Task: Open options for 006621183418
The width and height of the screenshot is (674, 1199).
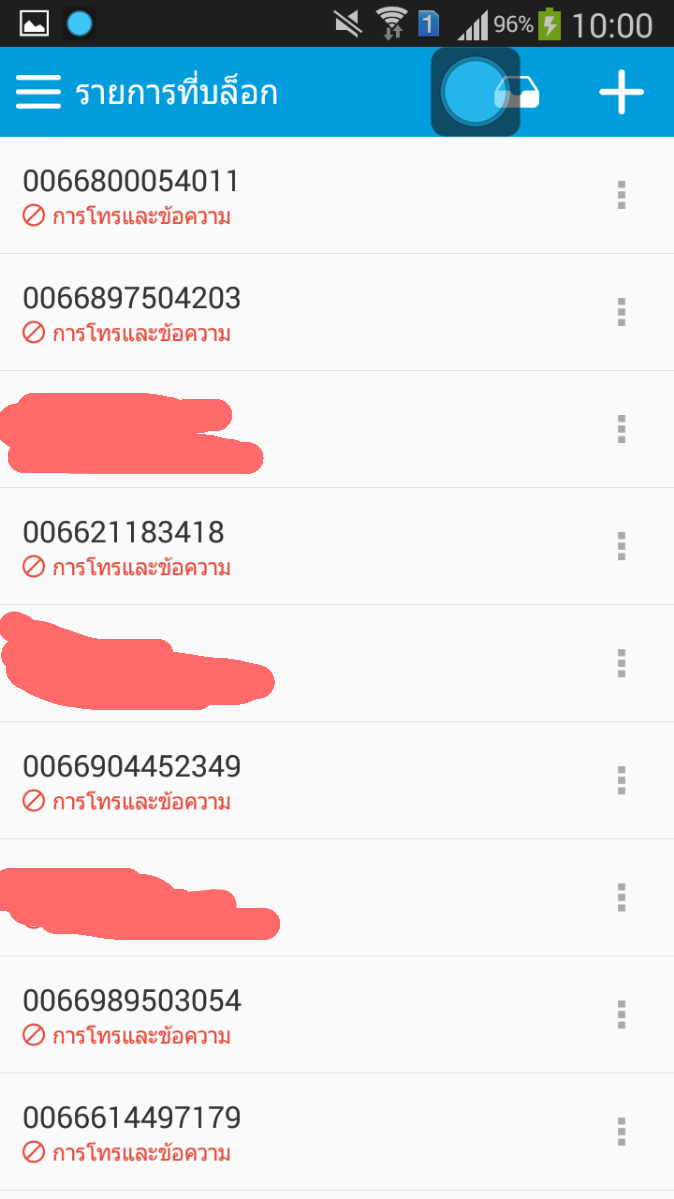Action: [621, 547]
